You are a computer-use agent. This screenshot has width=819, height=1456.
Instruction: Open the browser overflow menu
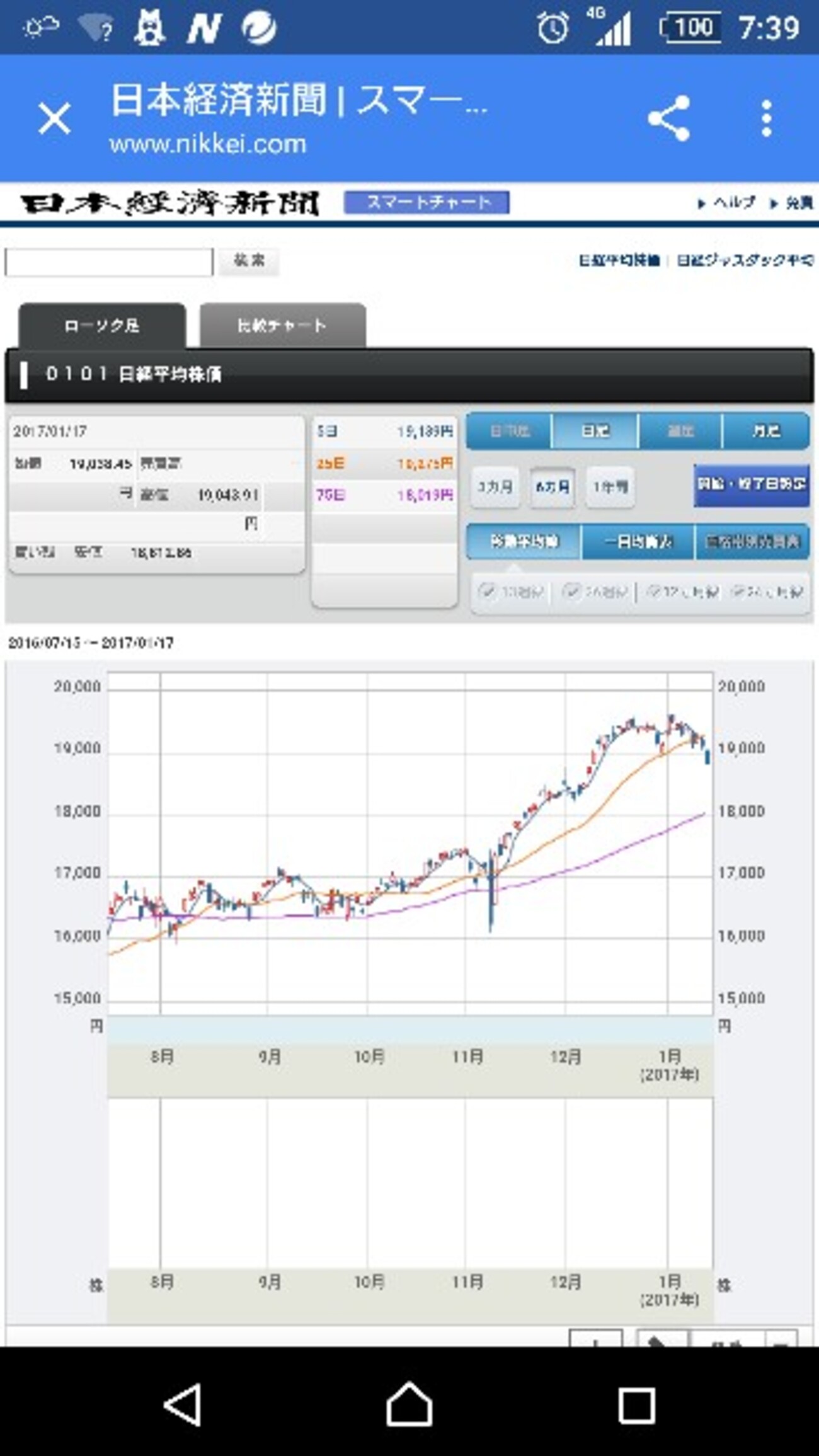[x=766, y=118]
